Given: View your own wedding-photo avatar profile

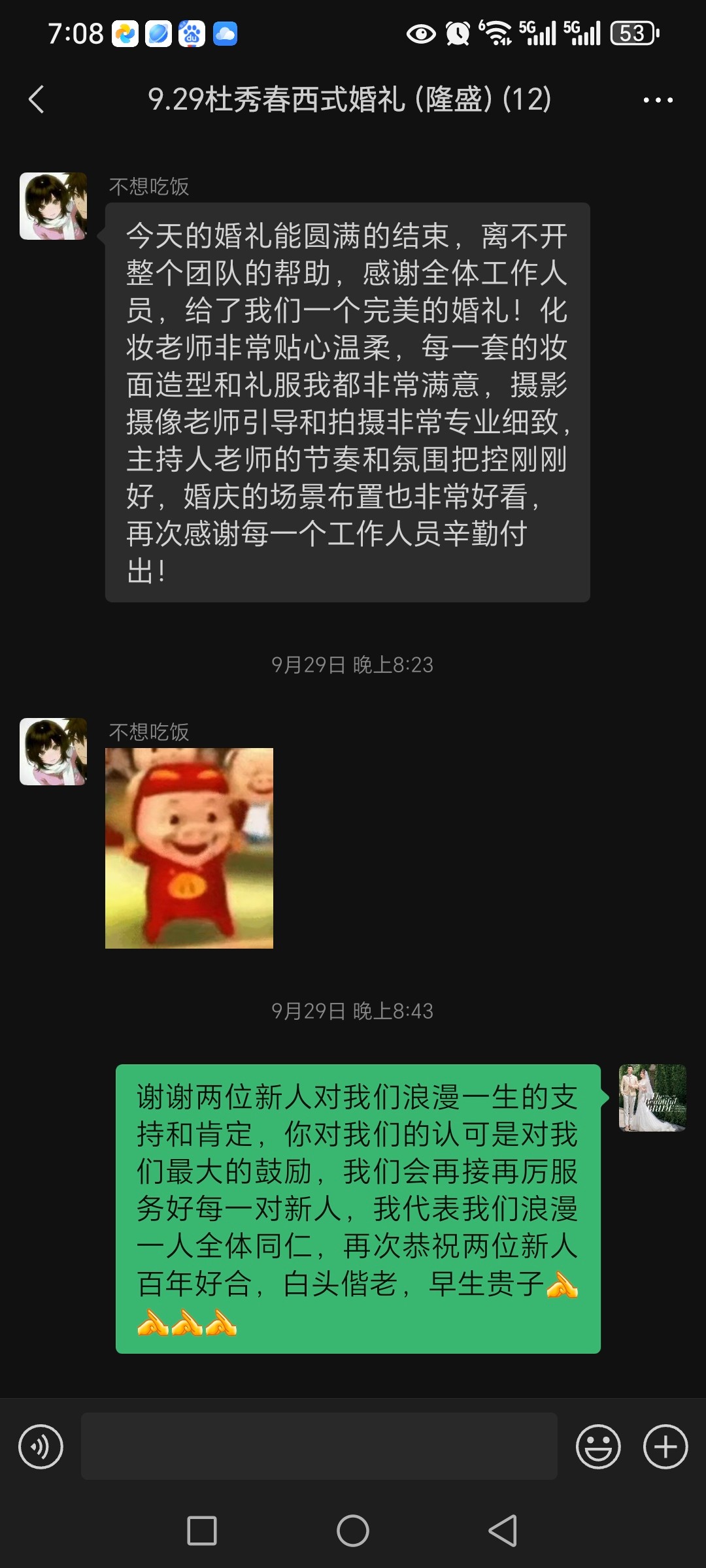Looking at the screenshot, I should 652,1098.
